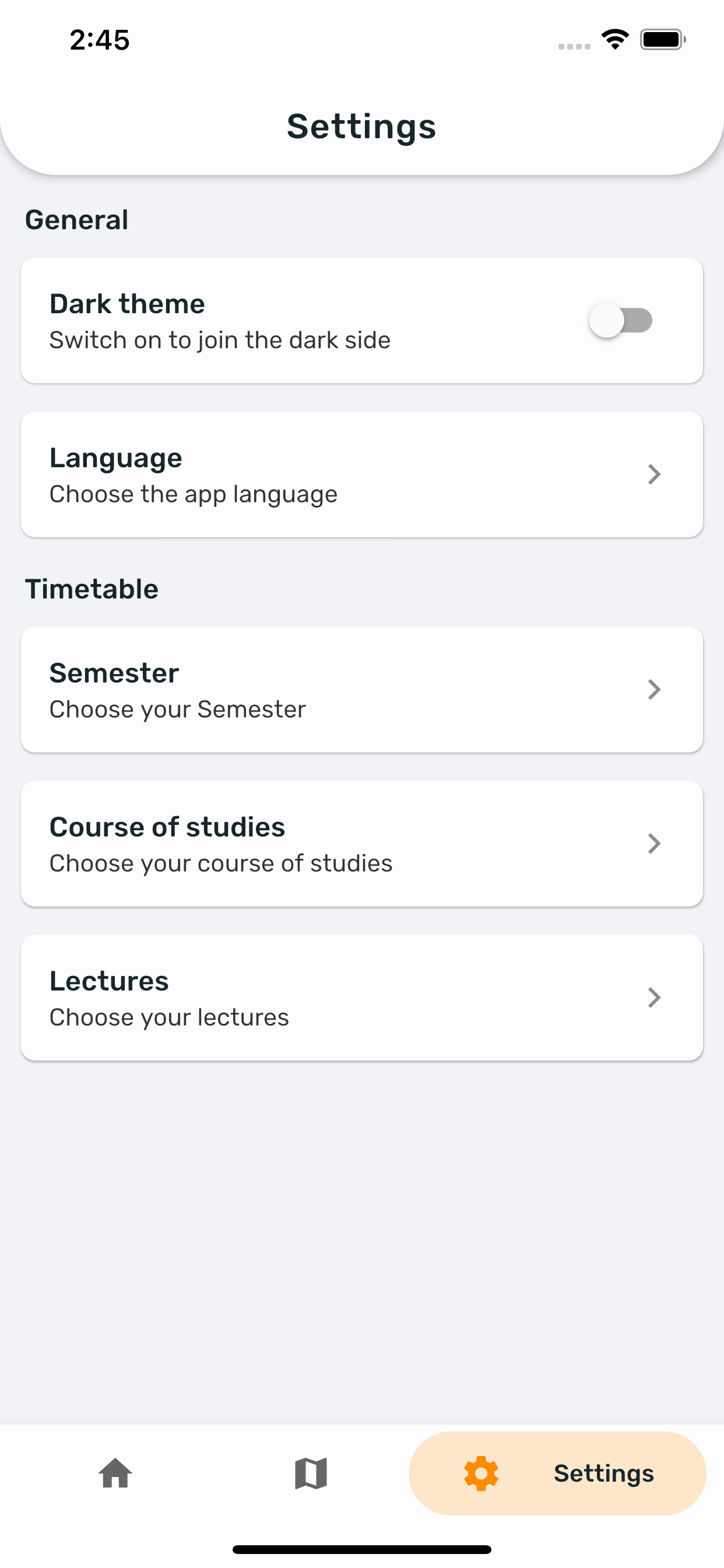The width and height of the screenshot is (724, 1568).
Task: Enable the Dark theme switch
Action: coord(620,320)
